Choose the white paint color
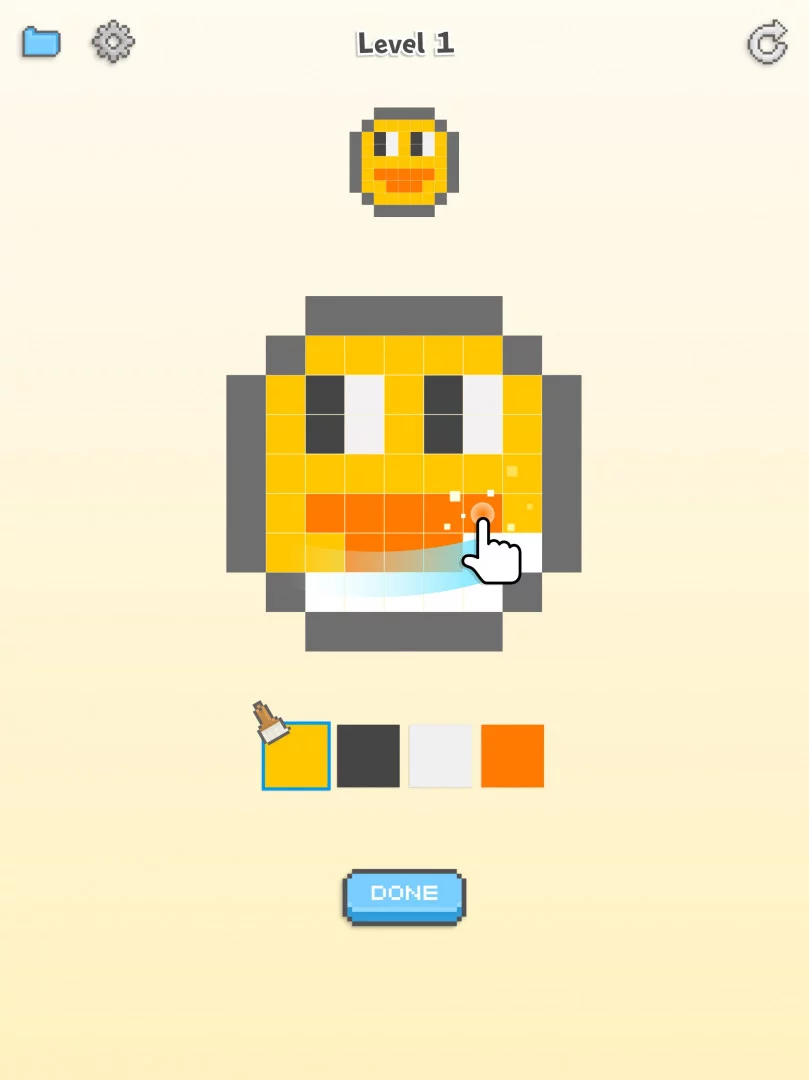 (x=441, y=756)
